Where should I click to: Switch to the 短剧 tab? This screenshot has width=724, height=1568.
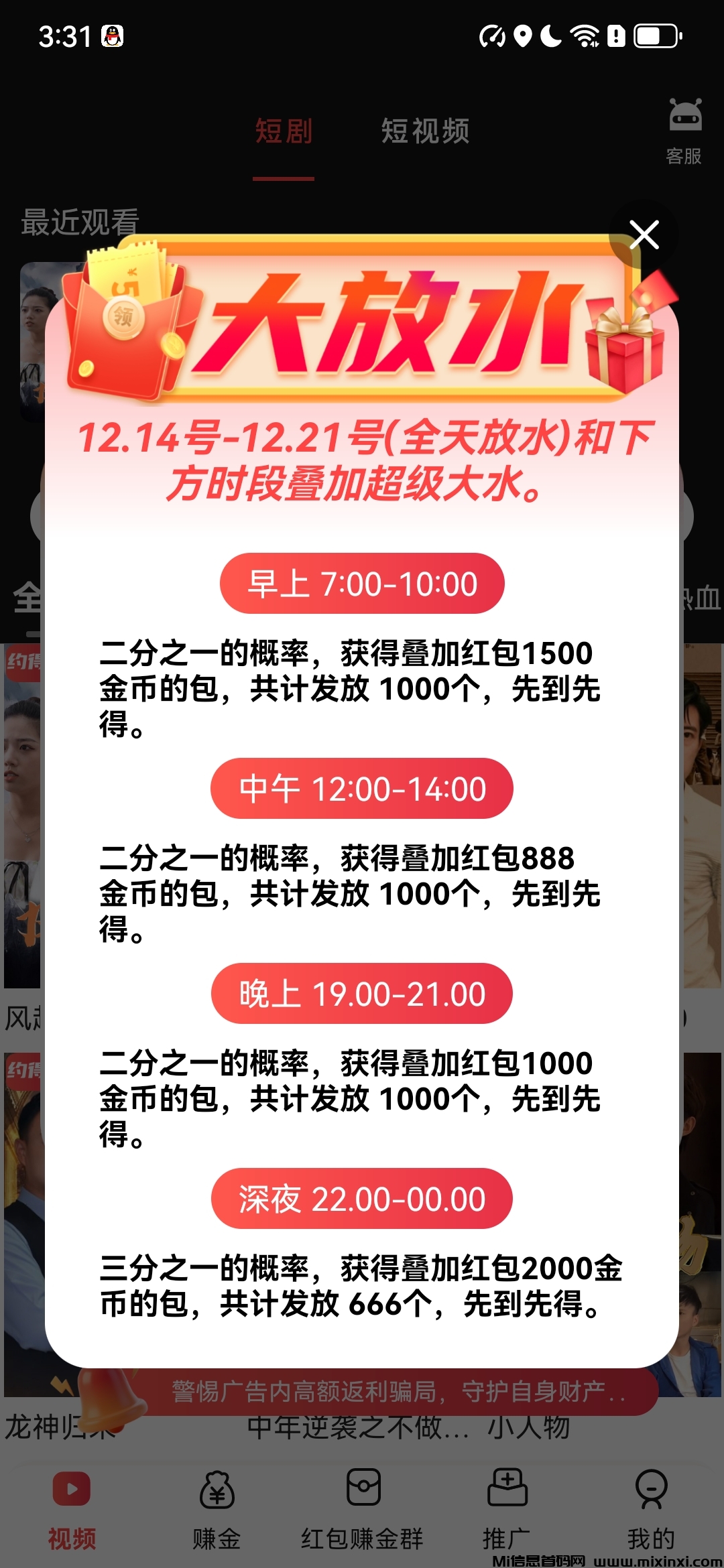click(x=284, y=131)
